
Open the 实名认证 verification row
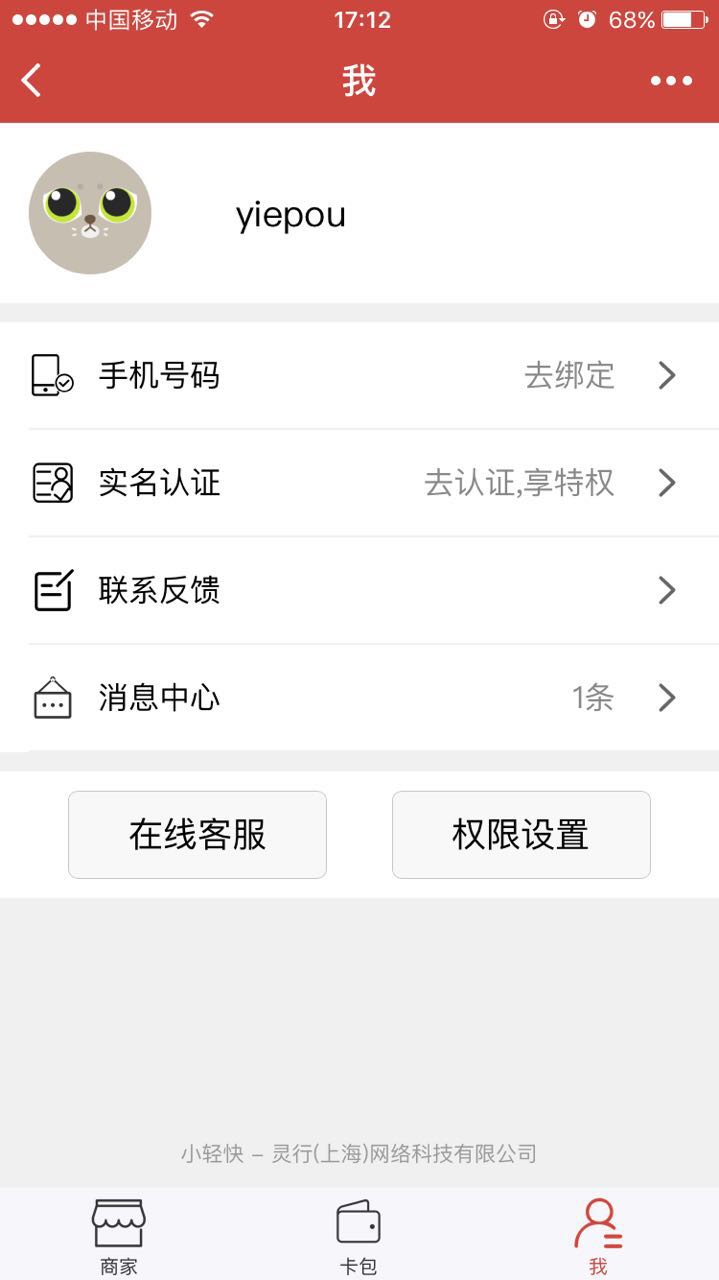click(359, 483)
